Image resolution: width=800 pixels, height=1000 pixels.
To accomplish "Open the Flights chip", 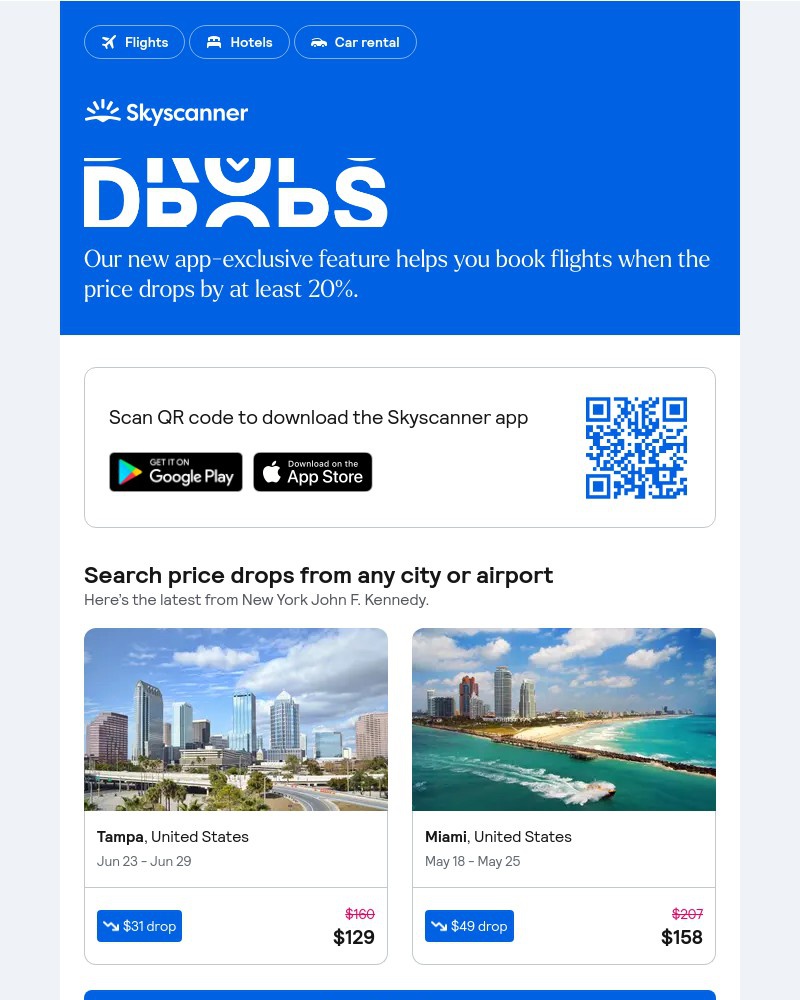I will [134, 42].
